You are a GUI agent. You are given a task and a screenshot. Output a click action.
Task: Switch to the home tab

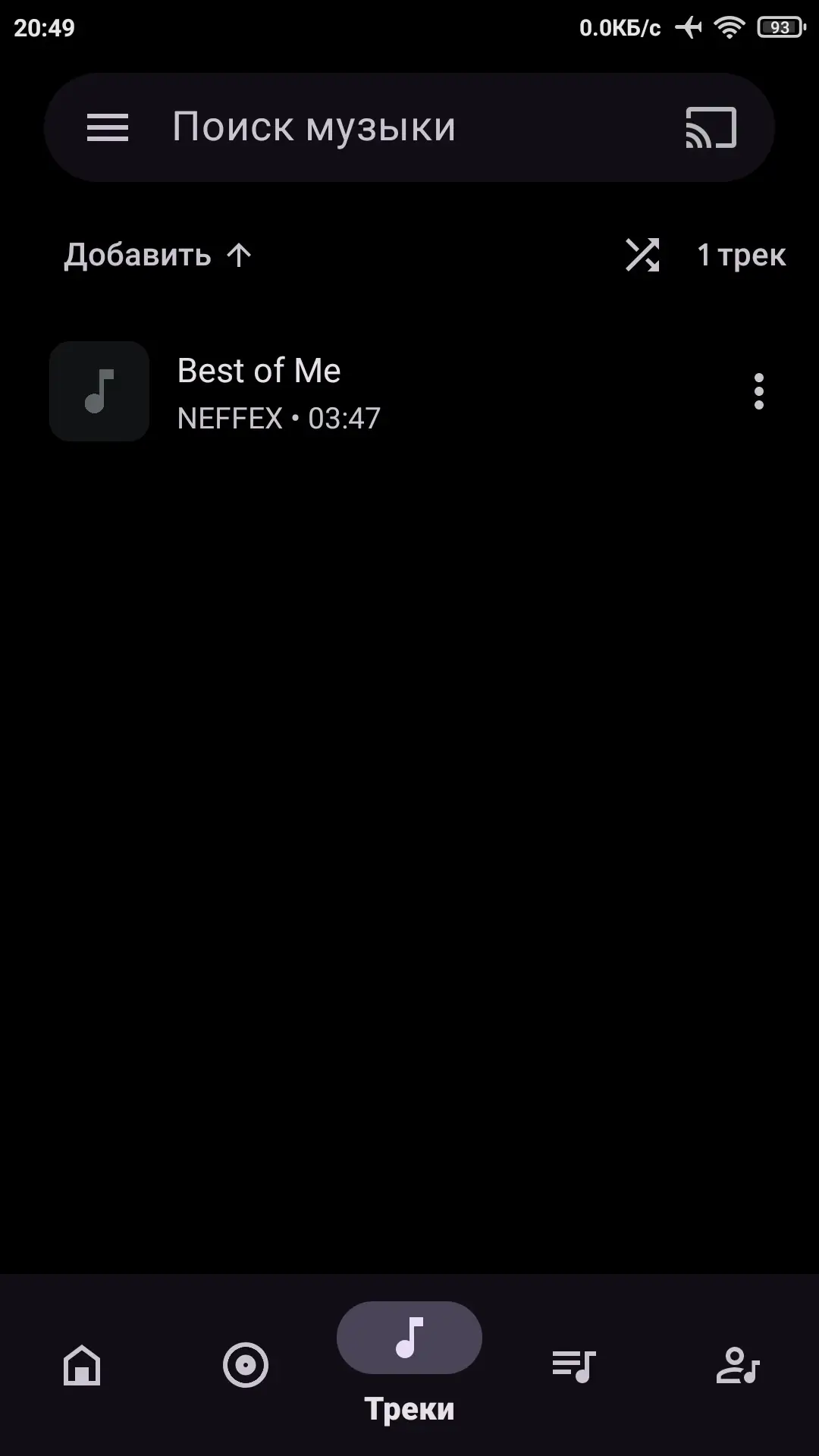point(82,1365)
